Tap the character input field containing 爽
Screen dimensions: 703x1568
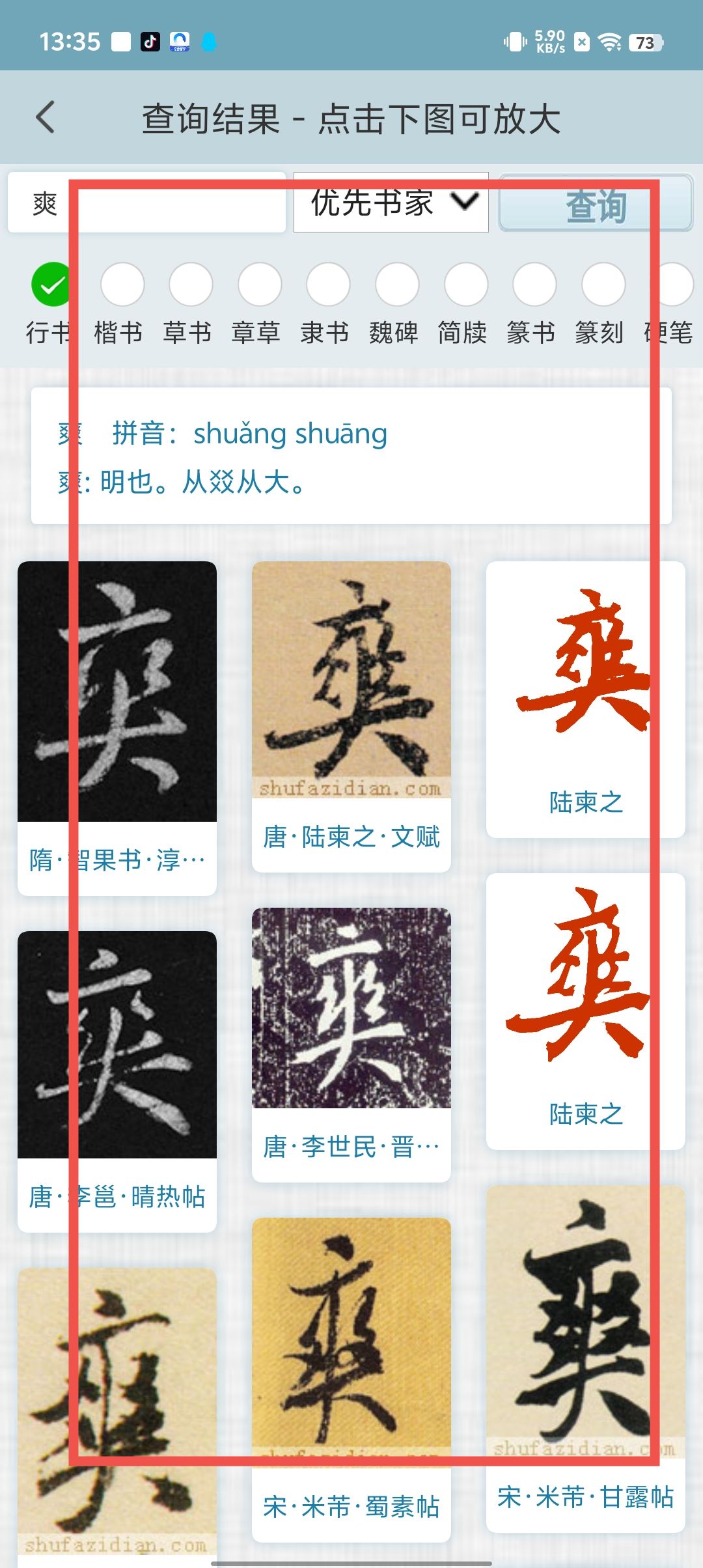pyautogui.click(x=146, y=203)
